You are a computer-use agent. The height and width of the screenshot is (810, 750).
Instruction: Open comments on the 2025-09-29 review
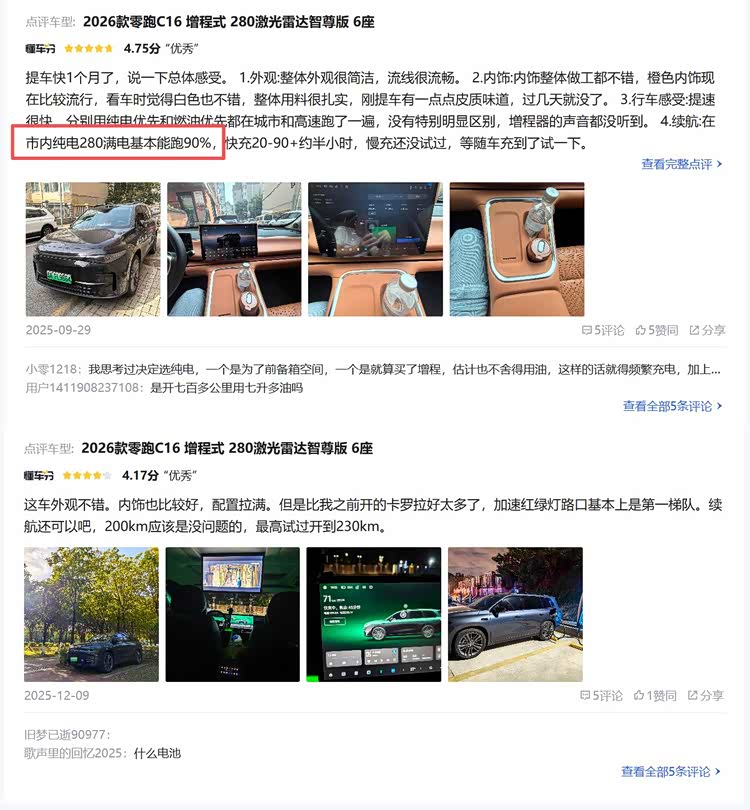tap(602, 330)
